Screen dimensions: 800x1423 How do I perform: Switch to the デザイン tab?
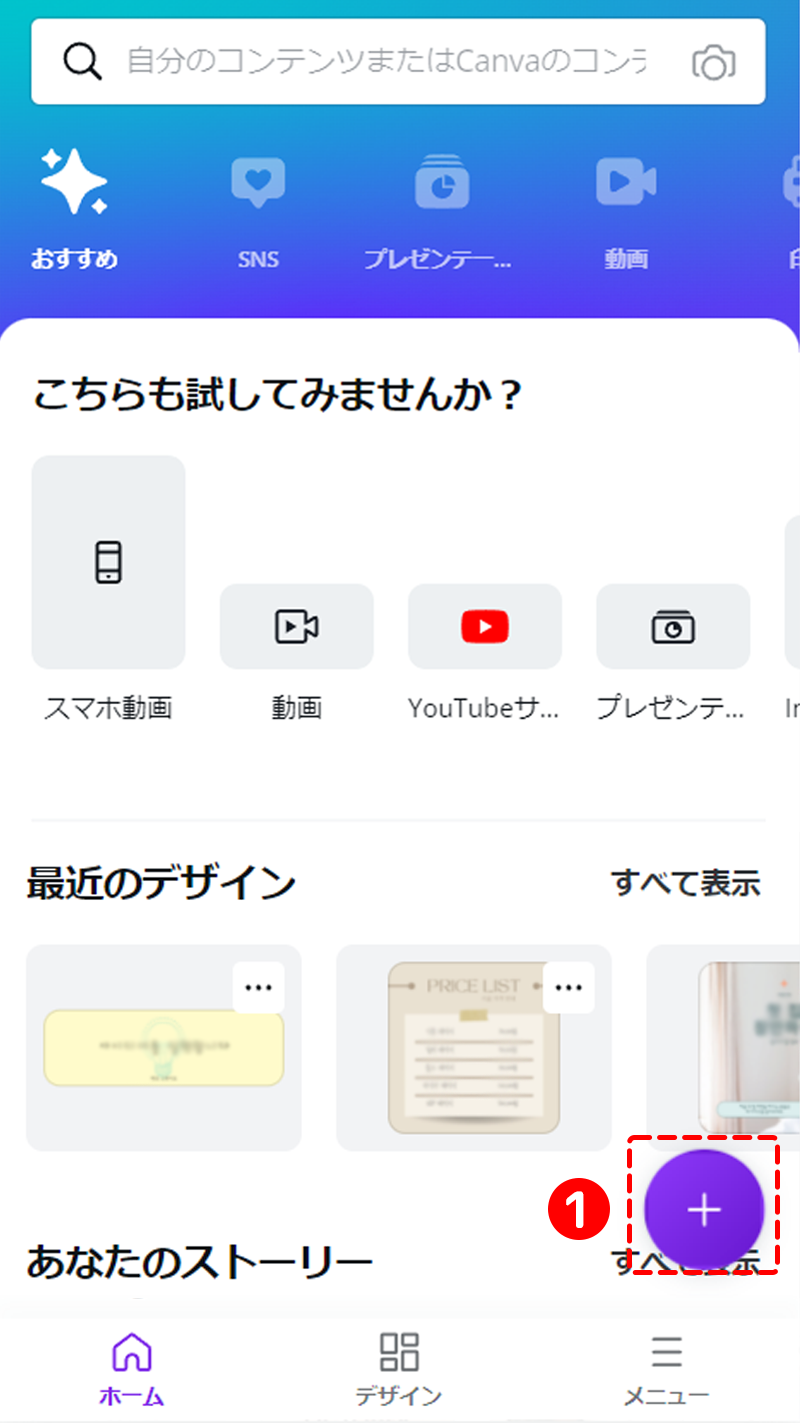pyautogui.click(x=399, y=1368)
